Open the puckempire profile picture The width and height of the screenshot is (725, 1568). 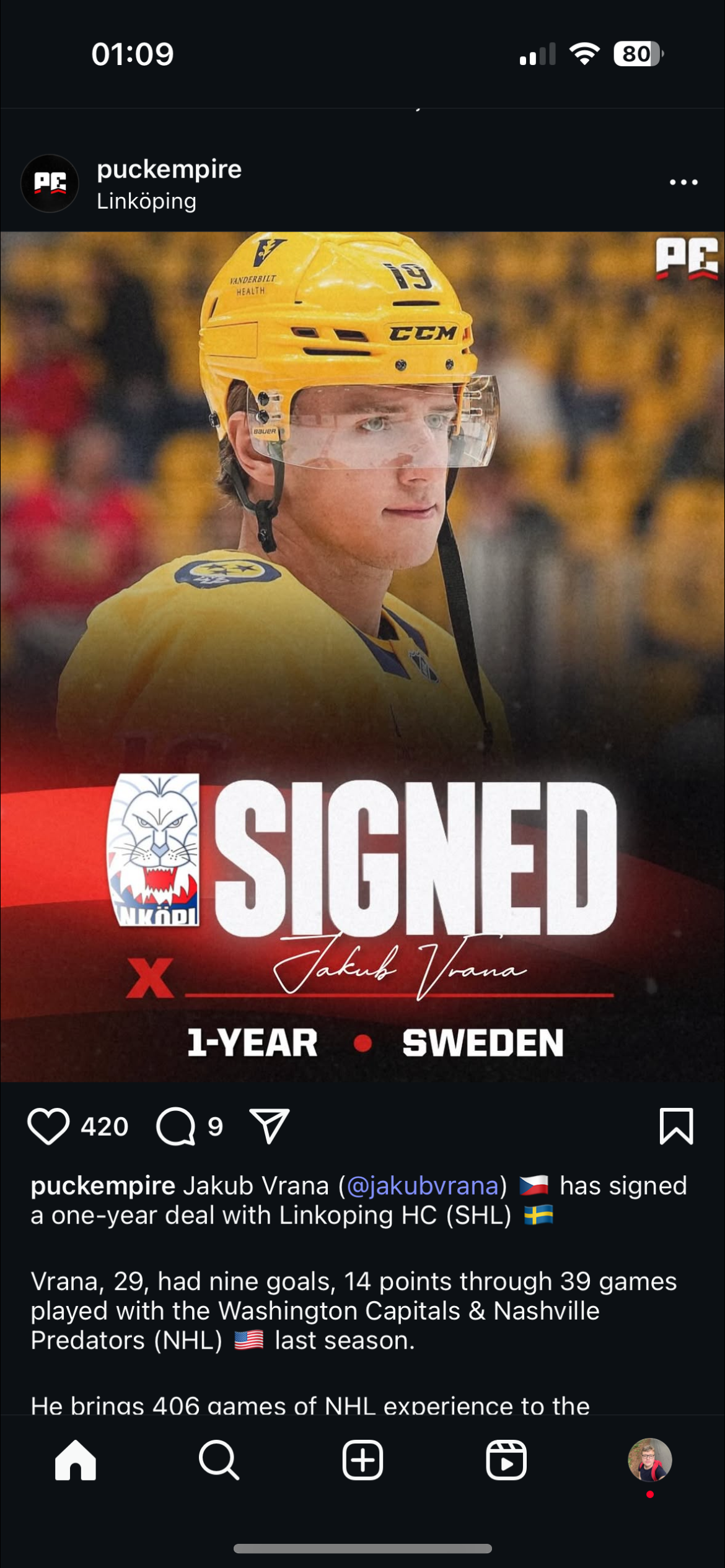click(50, 183)
